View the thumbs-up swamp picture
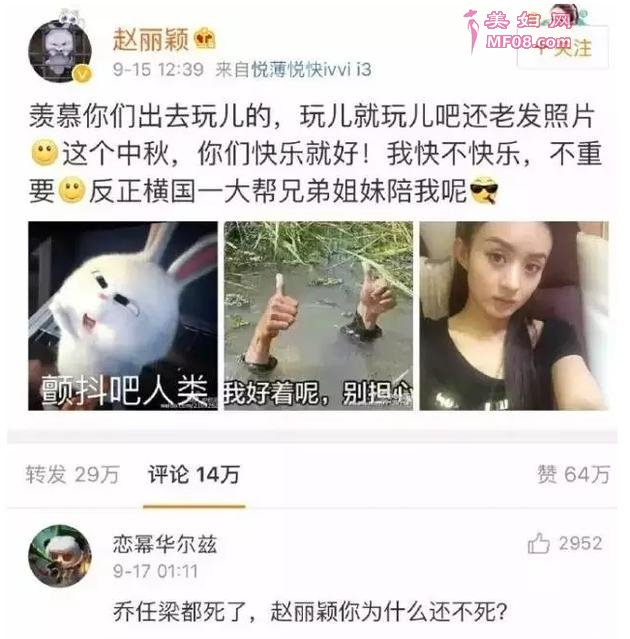Screen dimensions: 630x639 (x=317, y=315)
